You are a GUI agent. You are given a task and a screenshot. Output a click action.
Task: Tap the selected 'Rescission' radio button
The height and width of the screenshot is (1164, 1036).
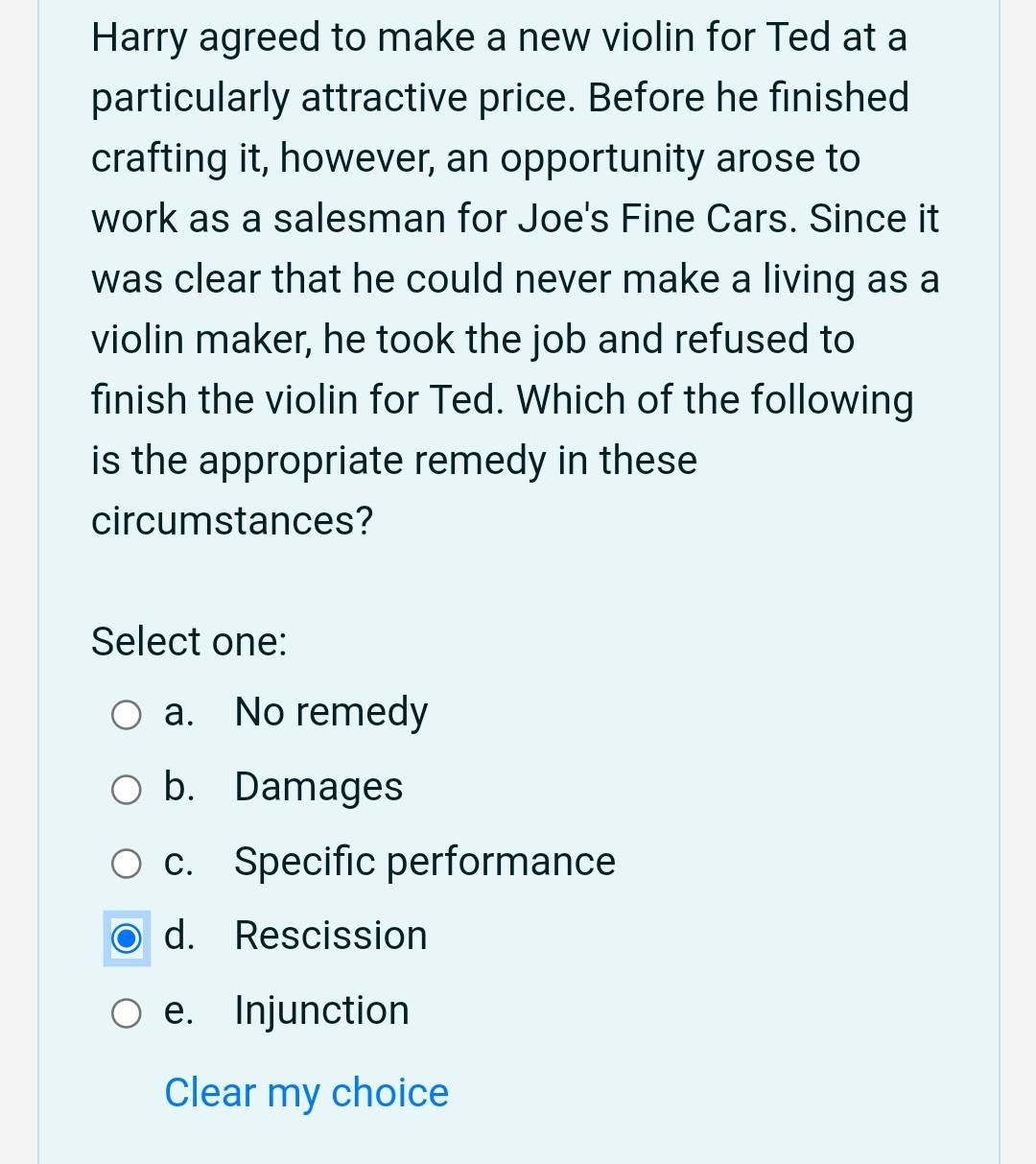(x=127, y=938)
